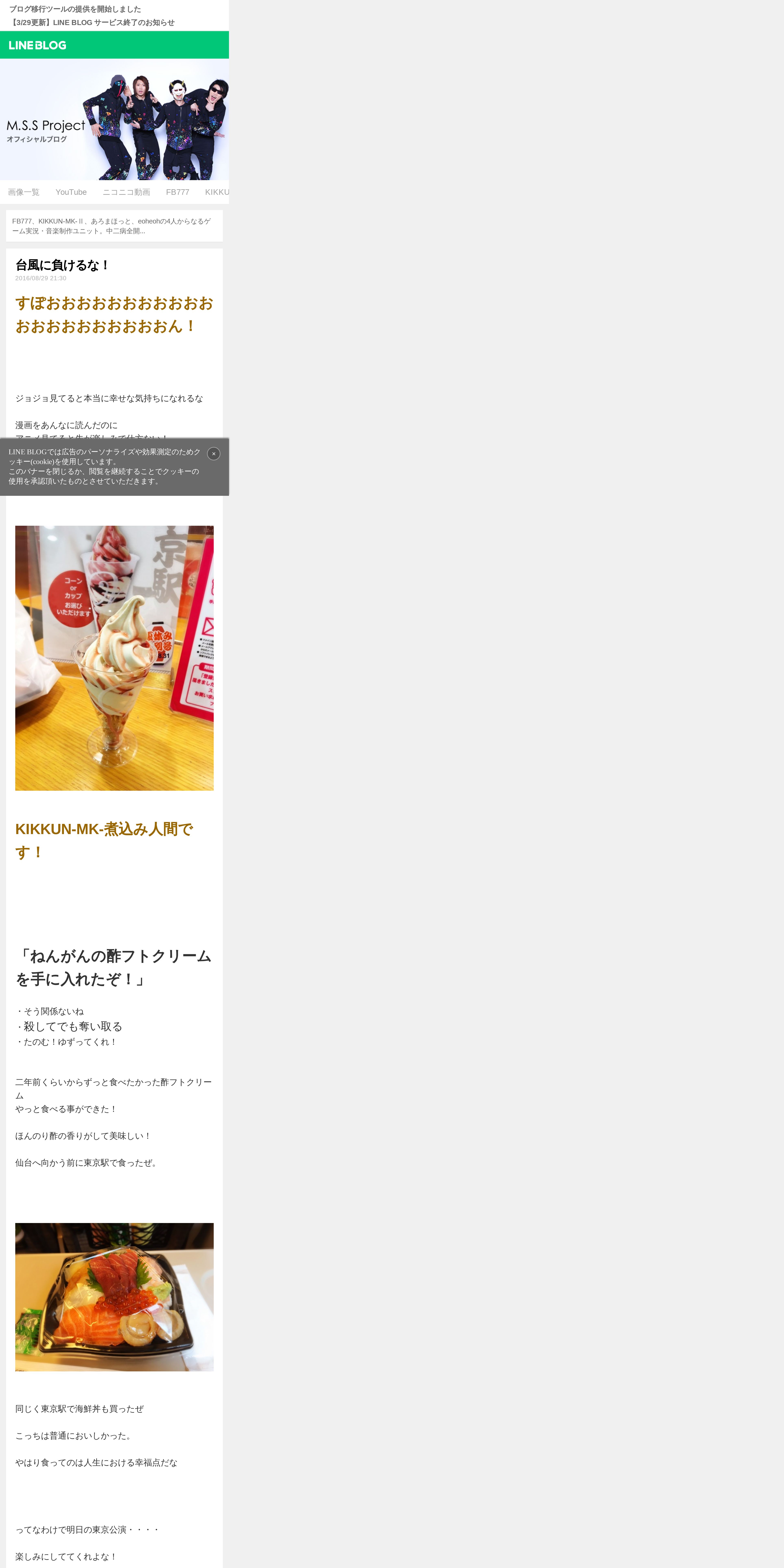The height and width of the screenshot is (1568, 784).
Task: Switch to the 画像一覧 tab
Action: (x=24, y=192)
